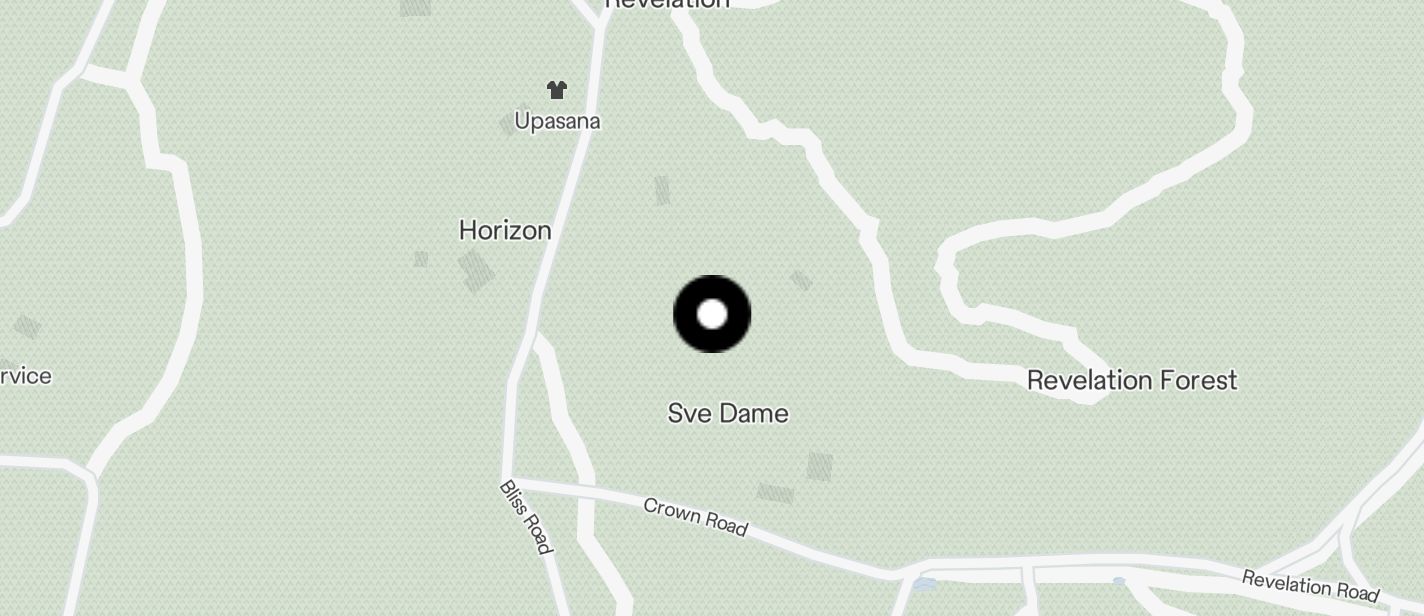Tap the Upasana clothing store marker

(557, 91)
